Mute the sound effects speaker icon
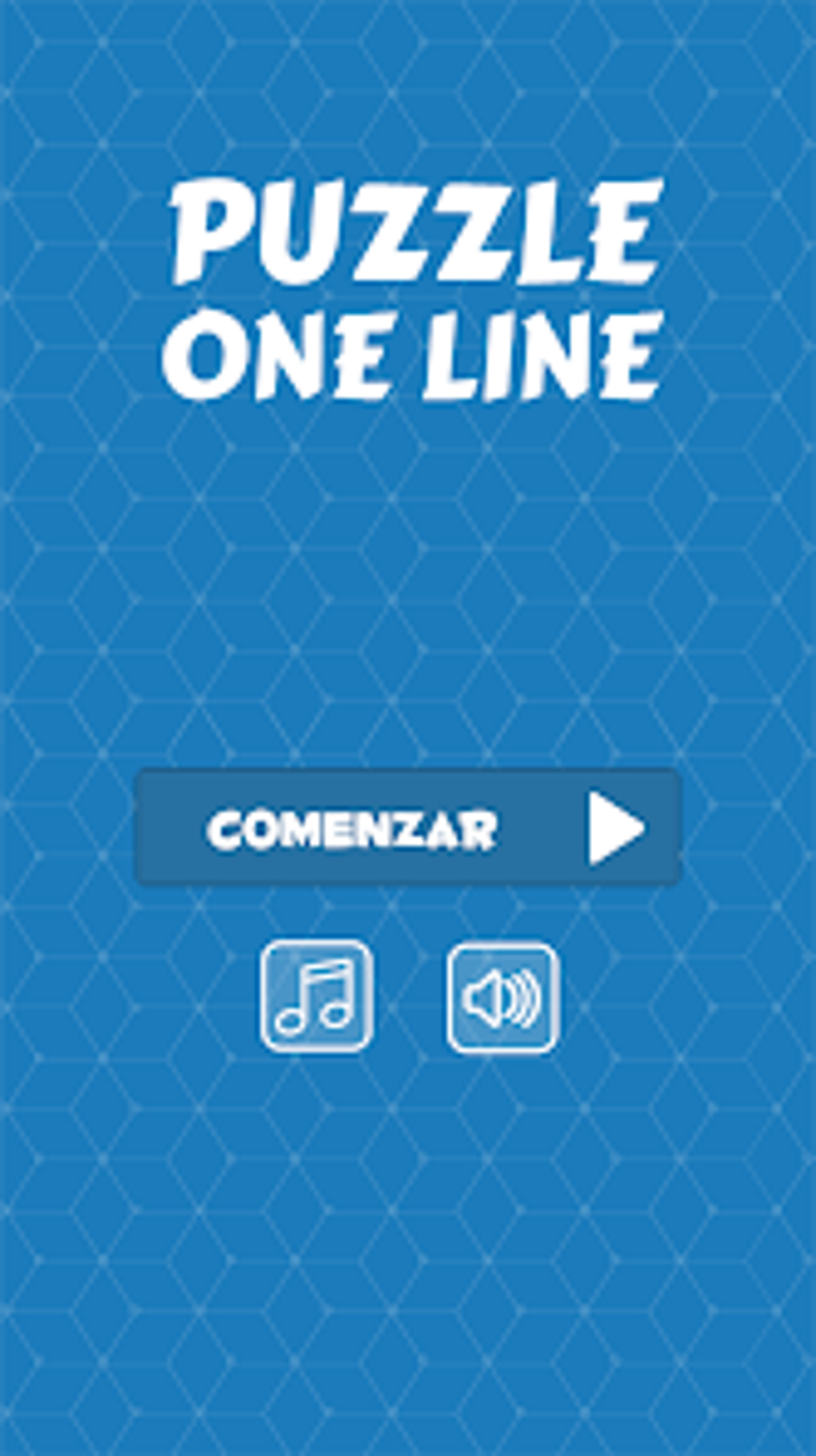 pos(502,997)
